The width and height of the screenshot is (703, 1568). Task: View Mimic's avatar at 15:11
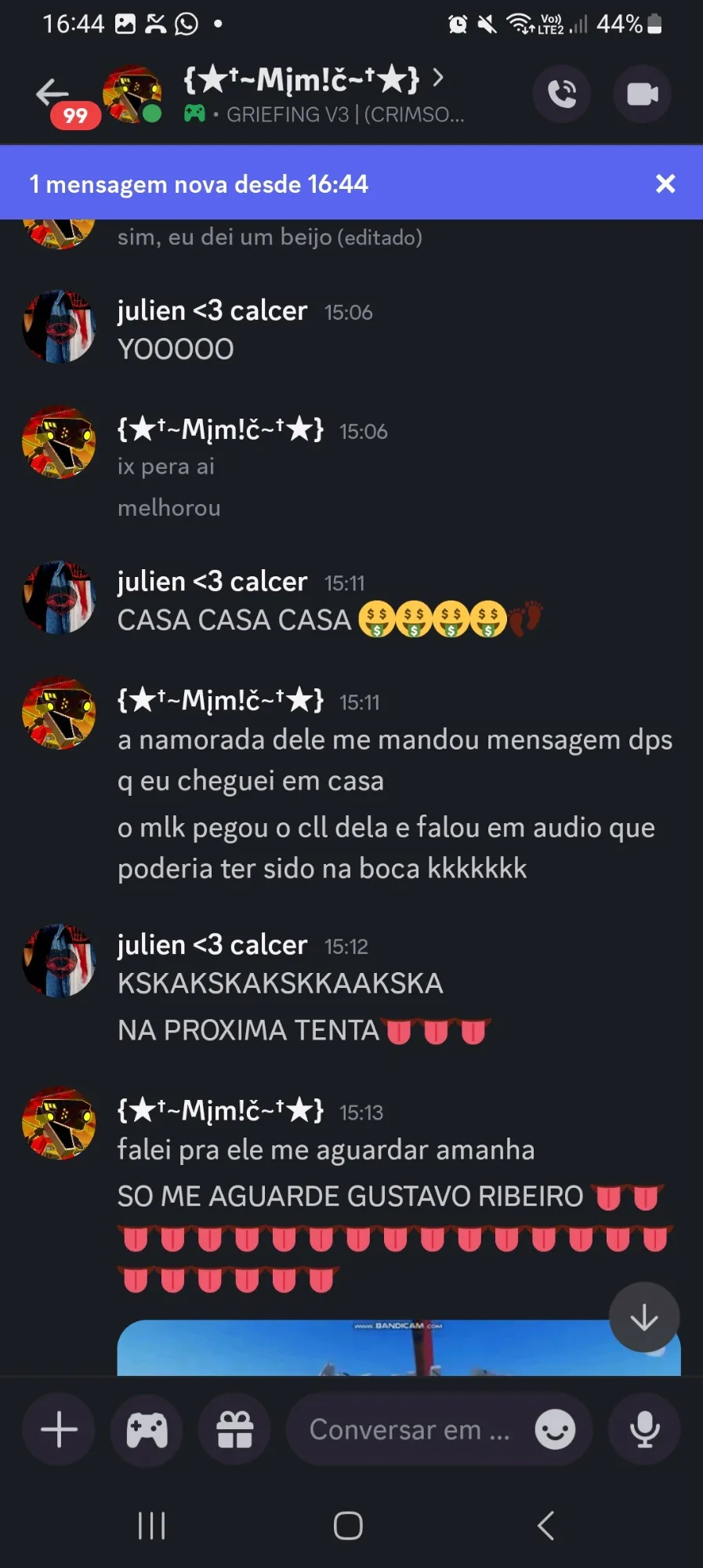(59, 713)
